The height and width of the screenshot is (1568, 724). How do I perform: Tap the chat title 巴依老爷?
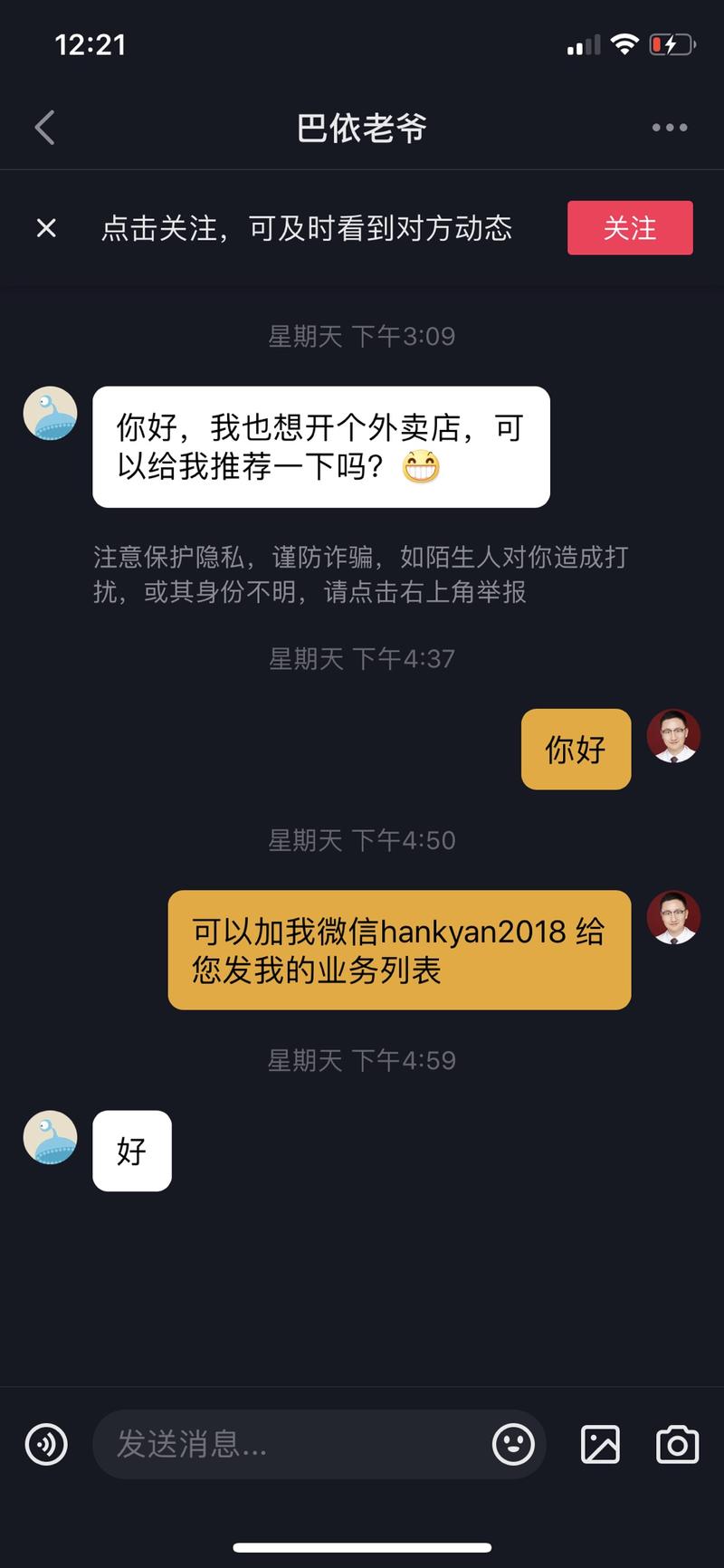pyautogui.click(x=361, y=127)
